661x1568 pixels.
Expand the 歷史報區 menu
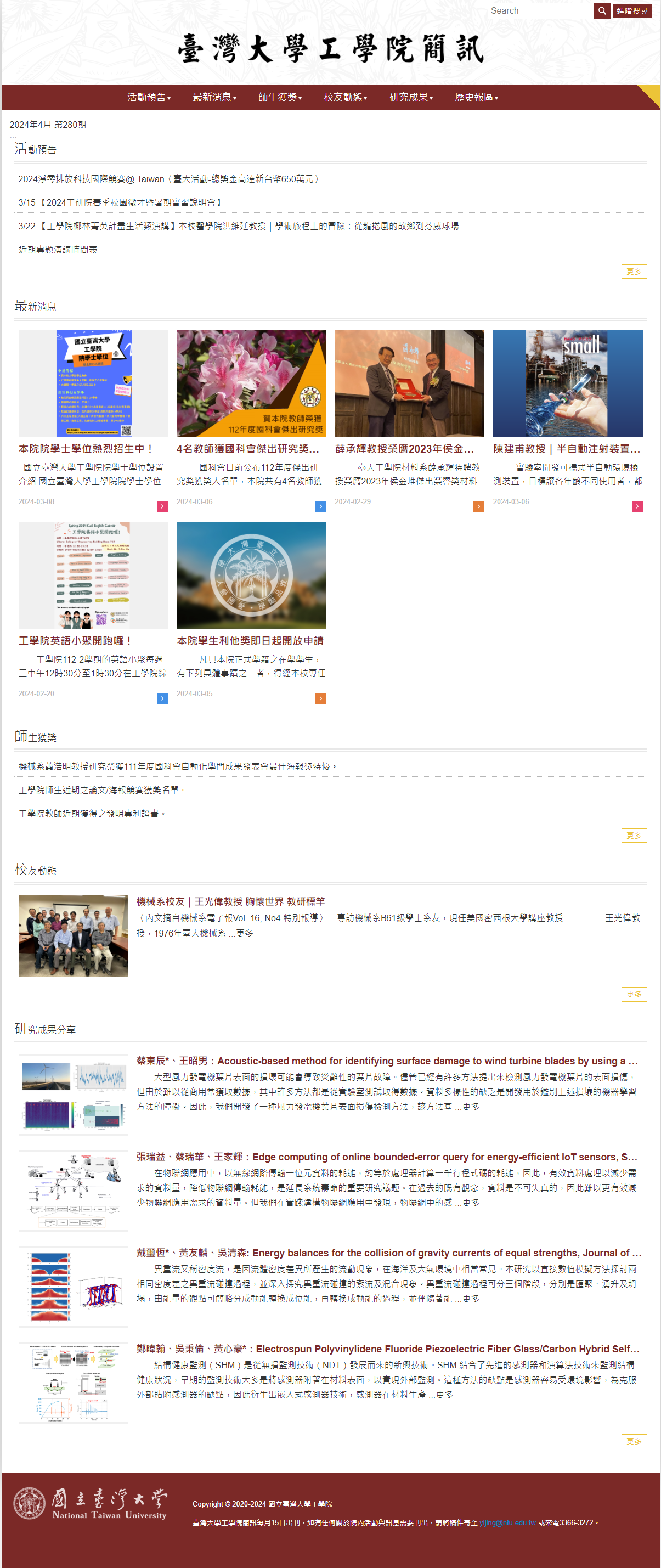coord(476,98)
